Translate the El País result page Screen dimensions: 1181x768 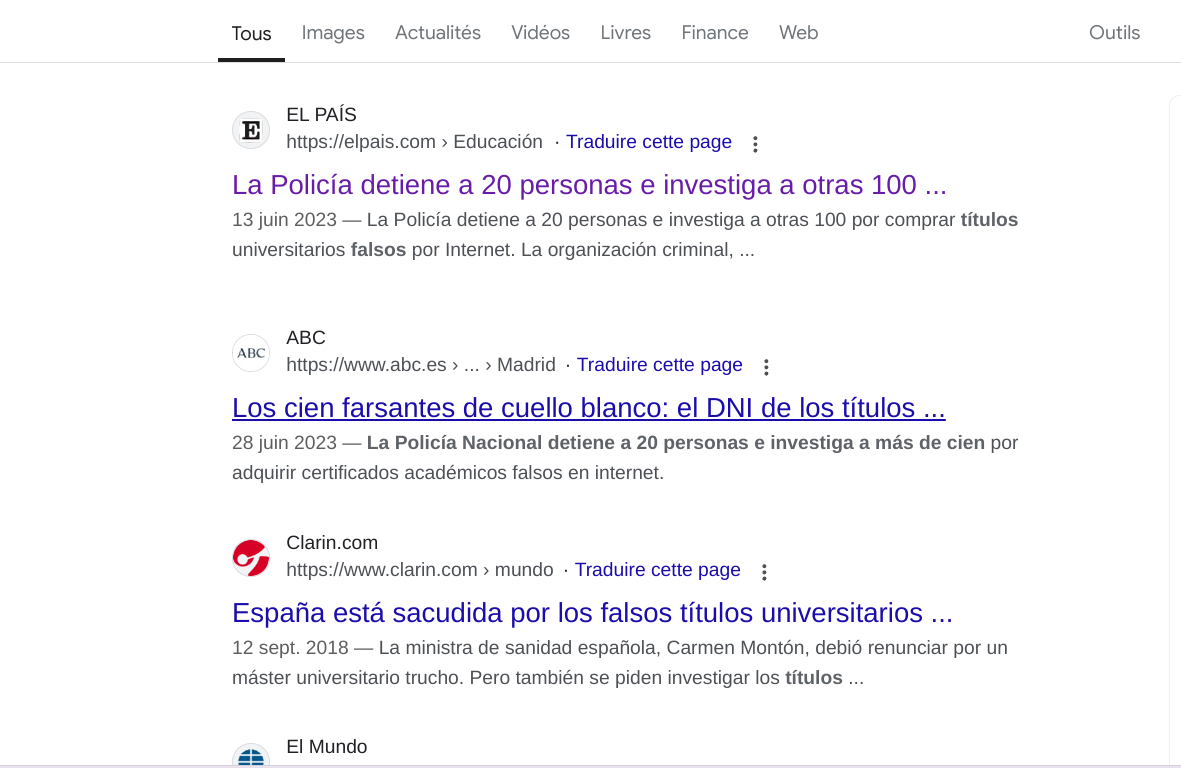648,142
